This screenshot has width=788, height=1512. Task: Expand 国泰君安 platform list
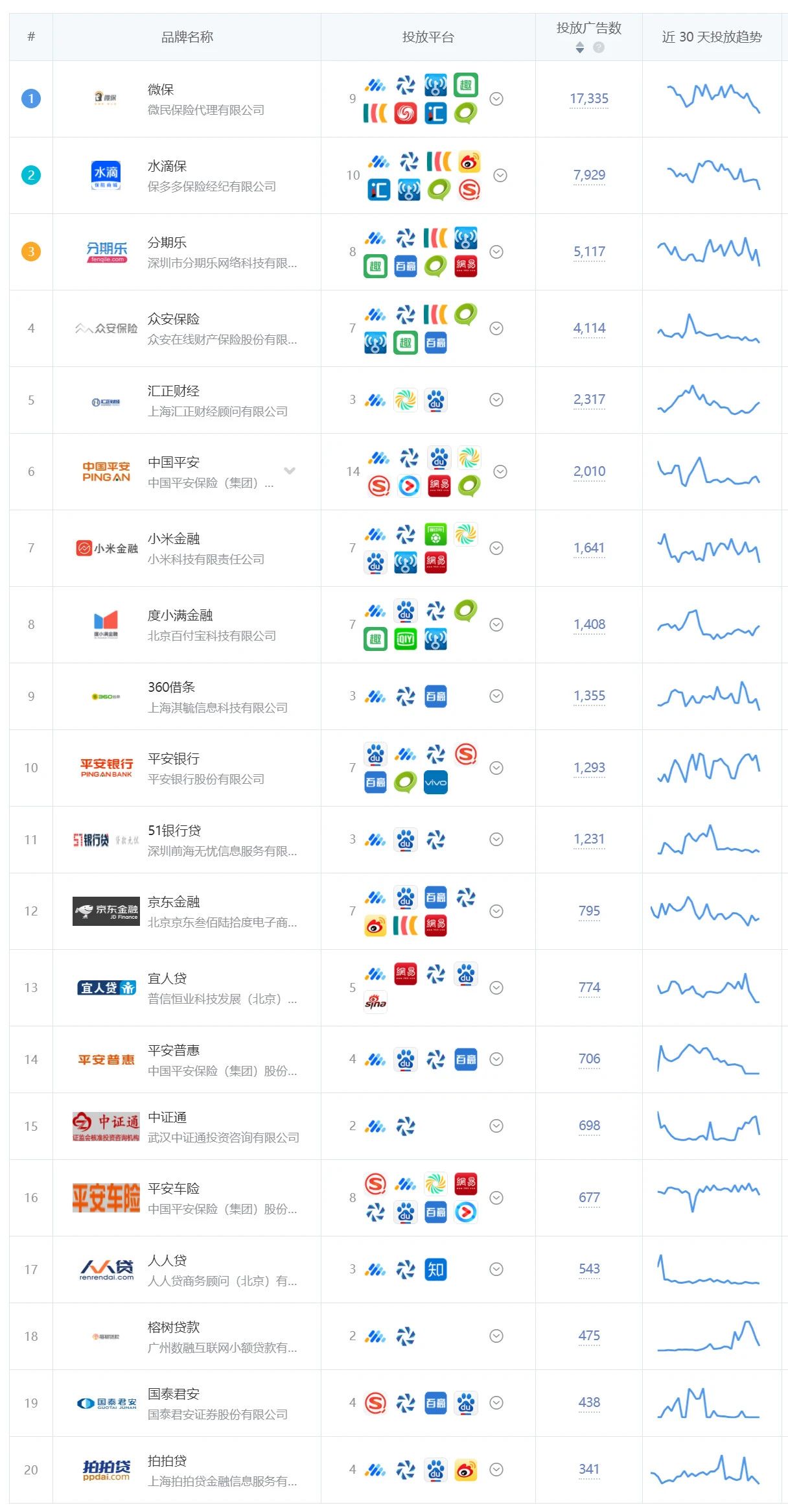[496, 1402]
